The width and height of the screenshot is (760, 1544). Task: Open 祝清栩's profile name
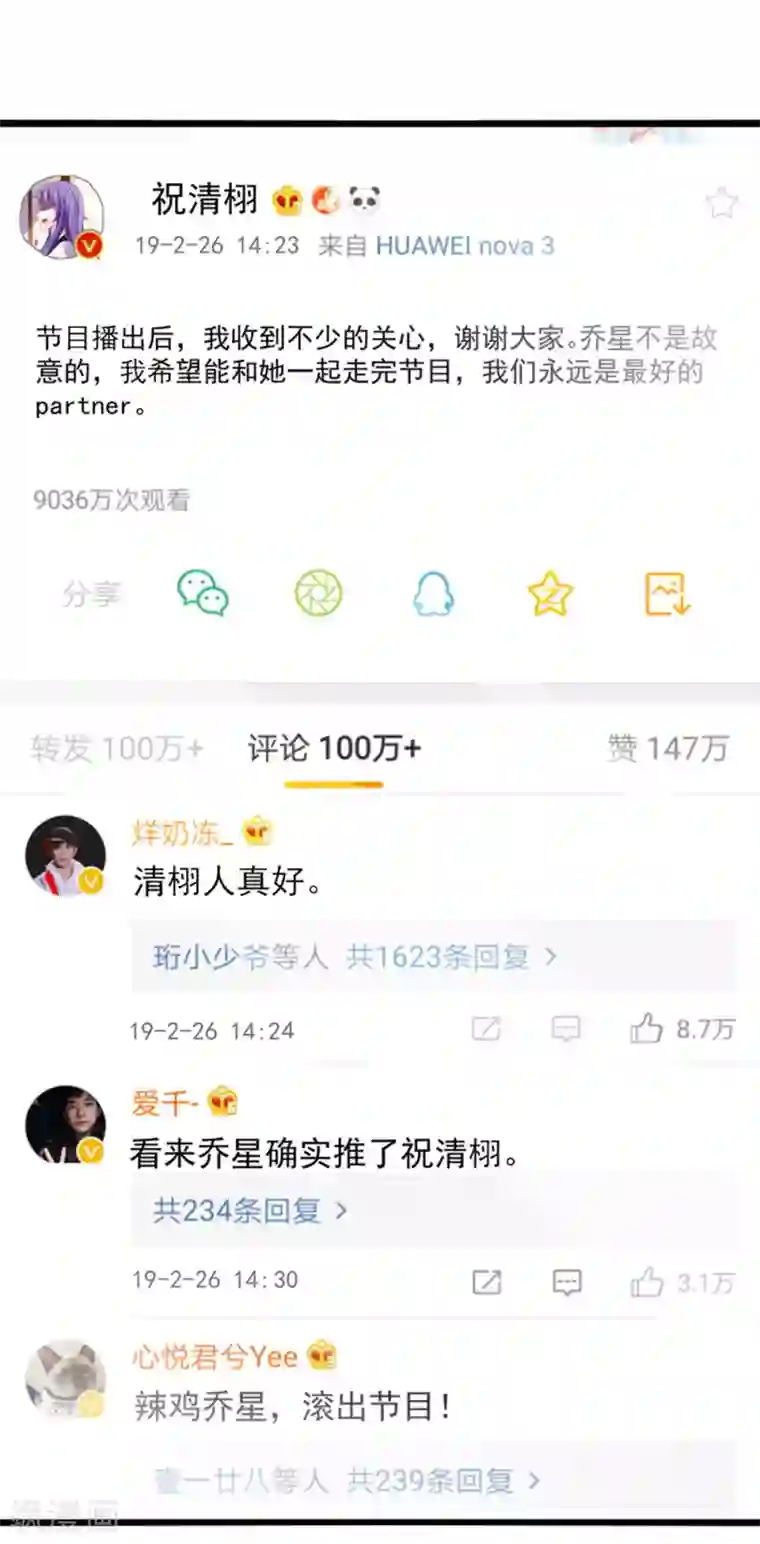click(204, 198)
